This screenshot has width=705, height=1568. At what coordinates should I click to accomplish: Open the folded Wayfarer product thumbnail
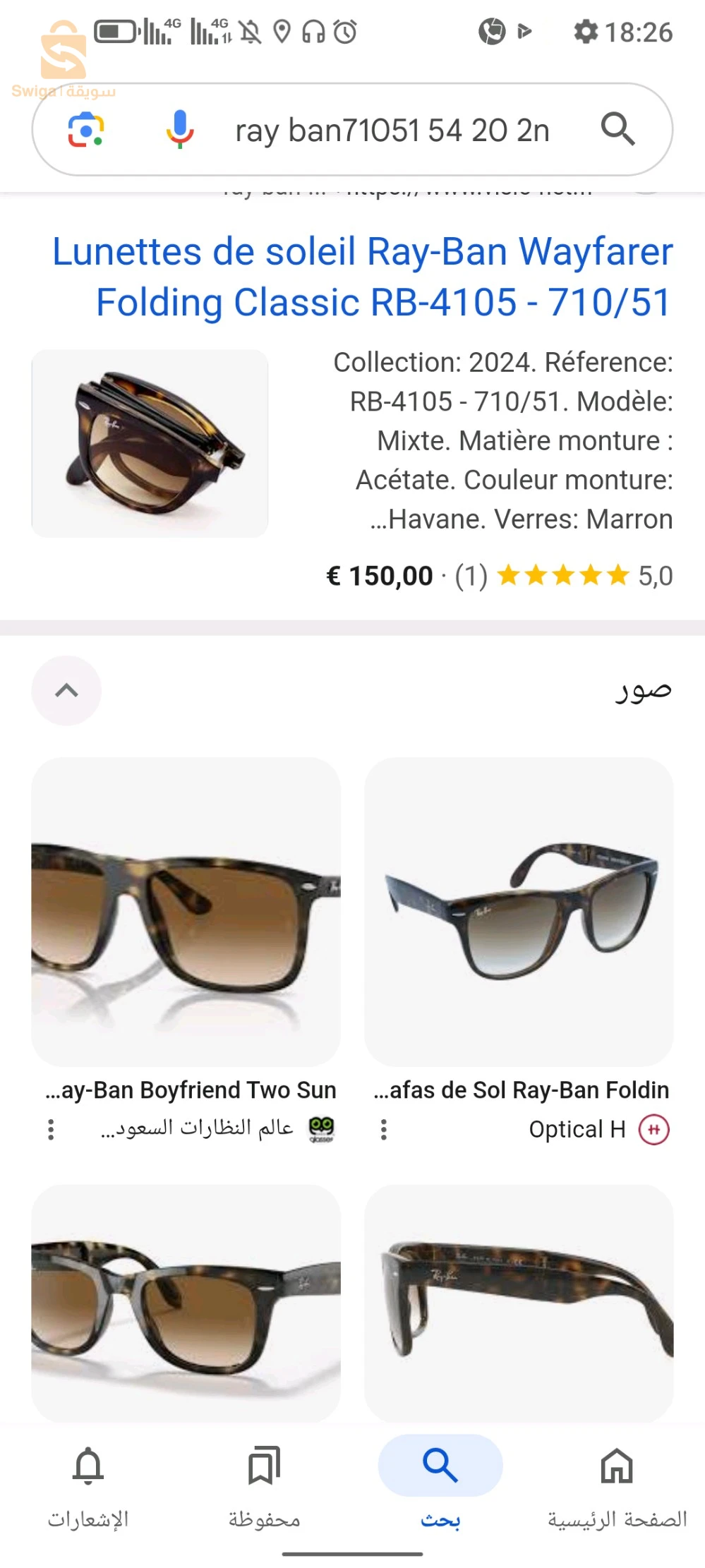pyautogui.click(x=150, y=443)
